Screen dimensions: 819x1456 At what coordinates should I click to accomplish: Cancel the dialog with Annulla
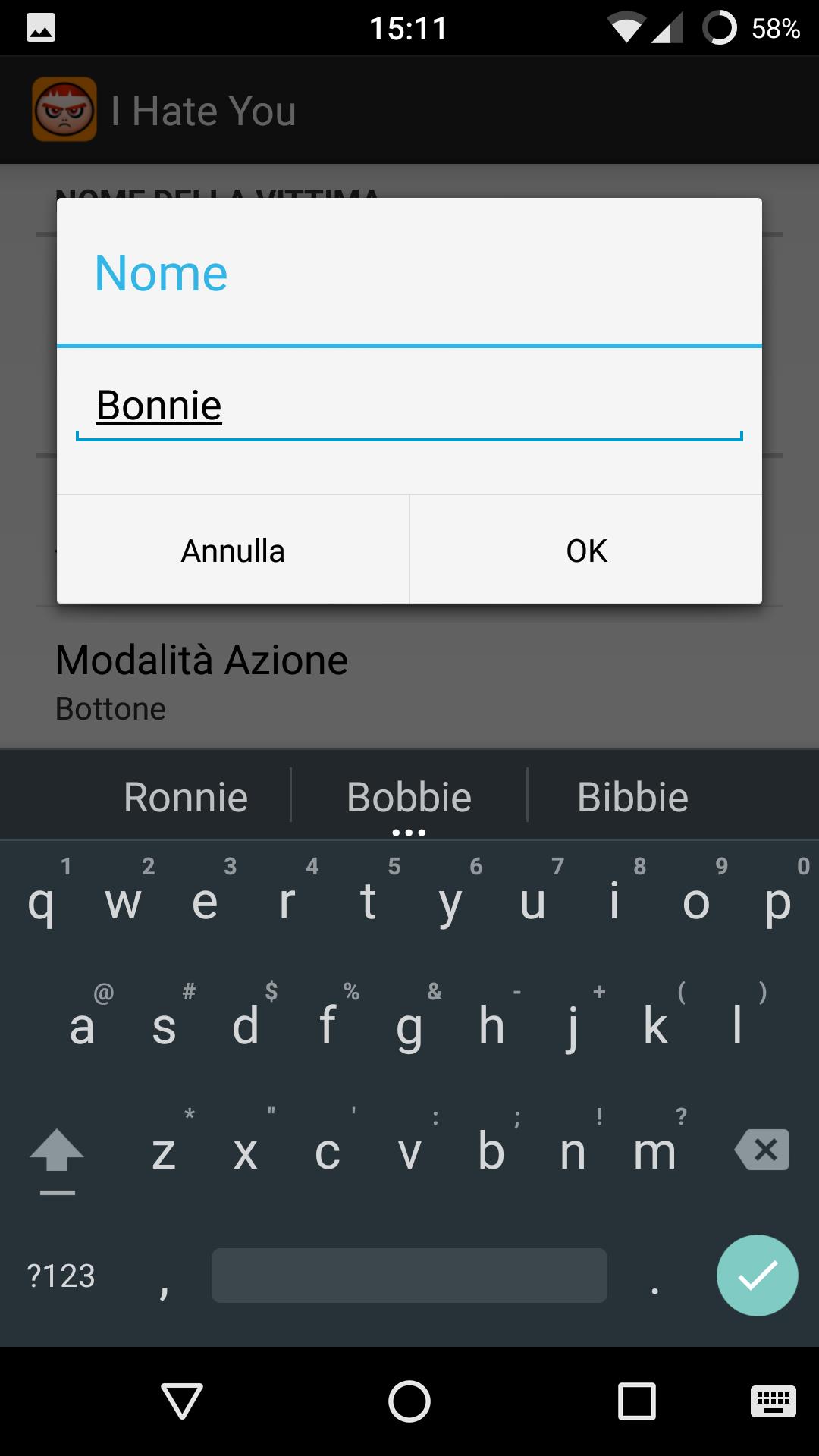tap(233, 551)
